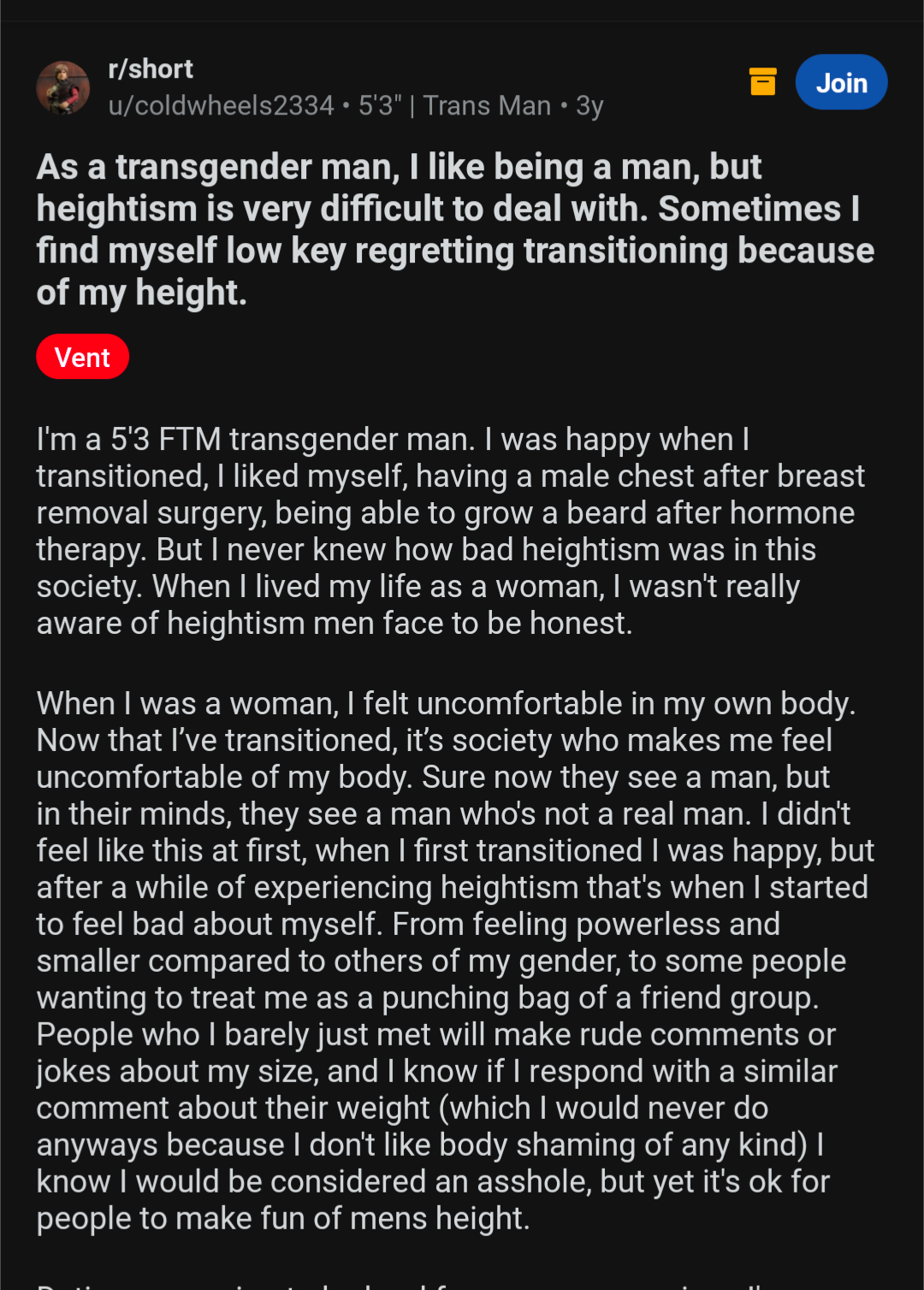
Task: Tap the community avatar picture
Action: 63,87
